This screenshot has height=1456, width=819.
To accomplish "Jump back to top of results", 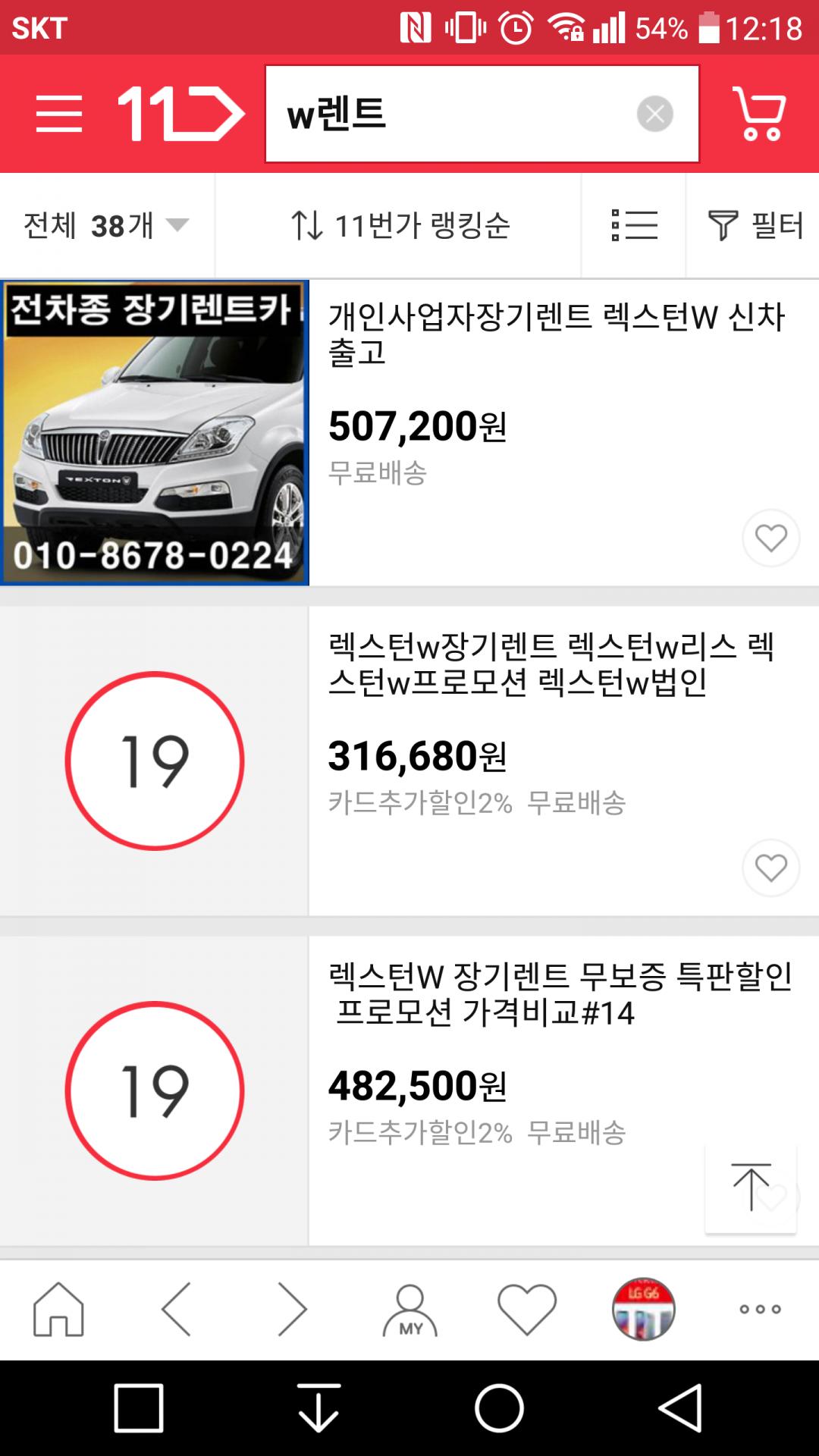I will coord(751,1188).
